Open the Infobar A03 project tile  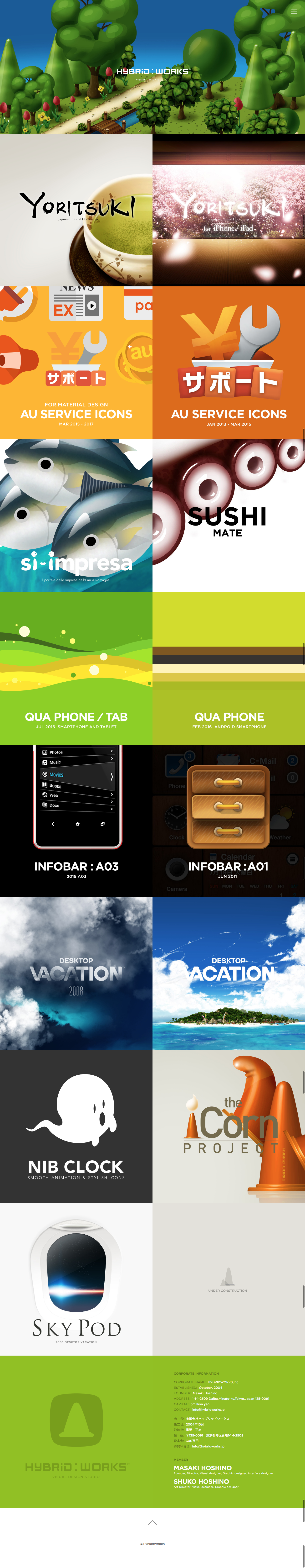pyautogui.click(x=76, y=821)
